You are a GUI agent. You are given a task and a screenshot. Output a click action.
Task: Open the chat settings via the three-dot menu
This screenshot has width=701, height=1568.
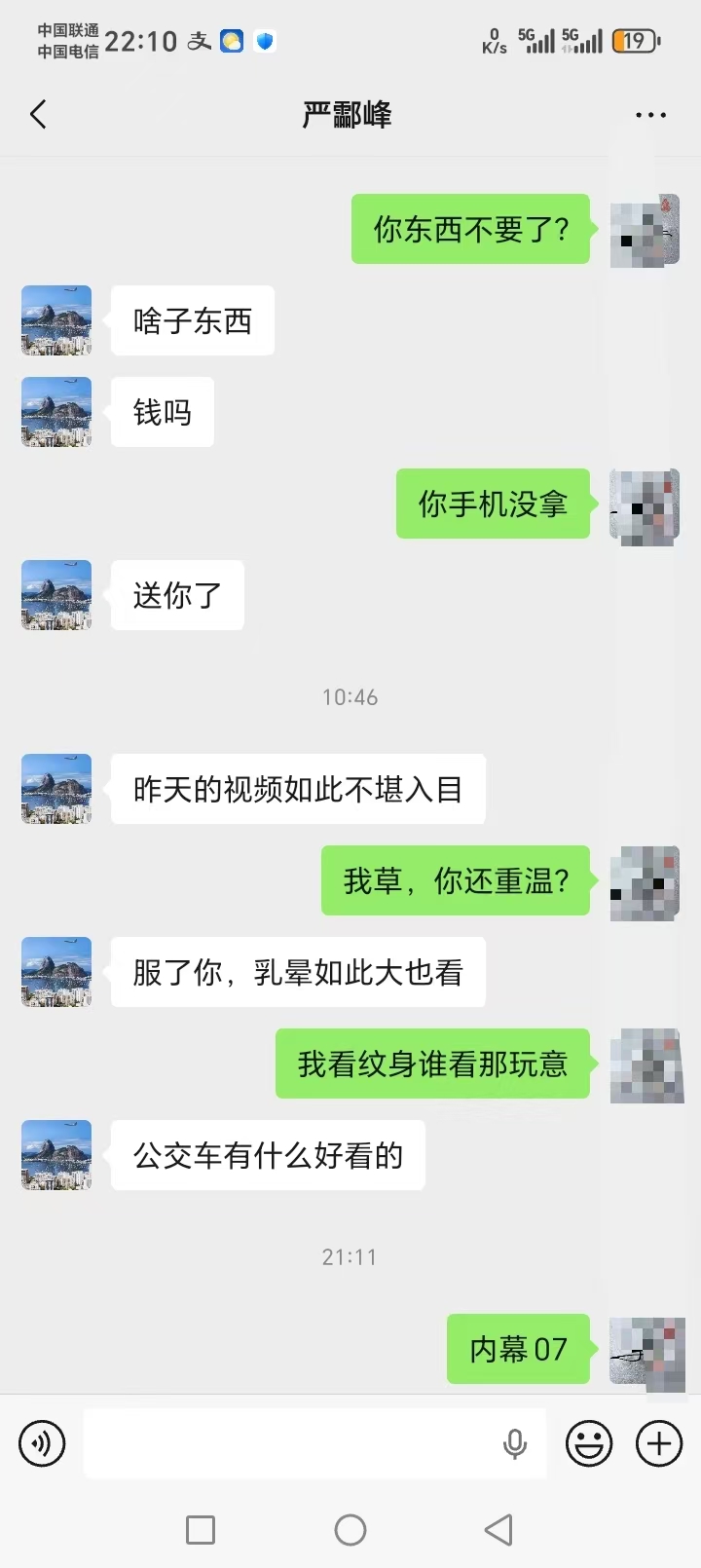click(x=648, y=114)
